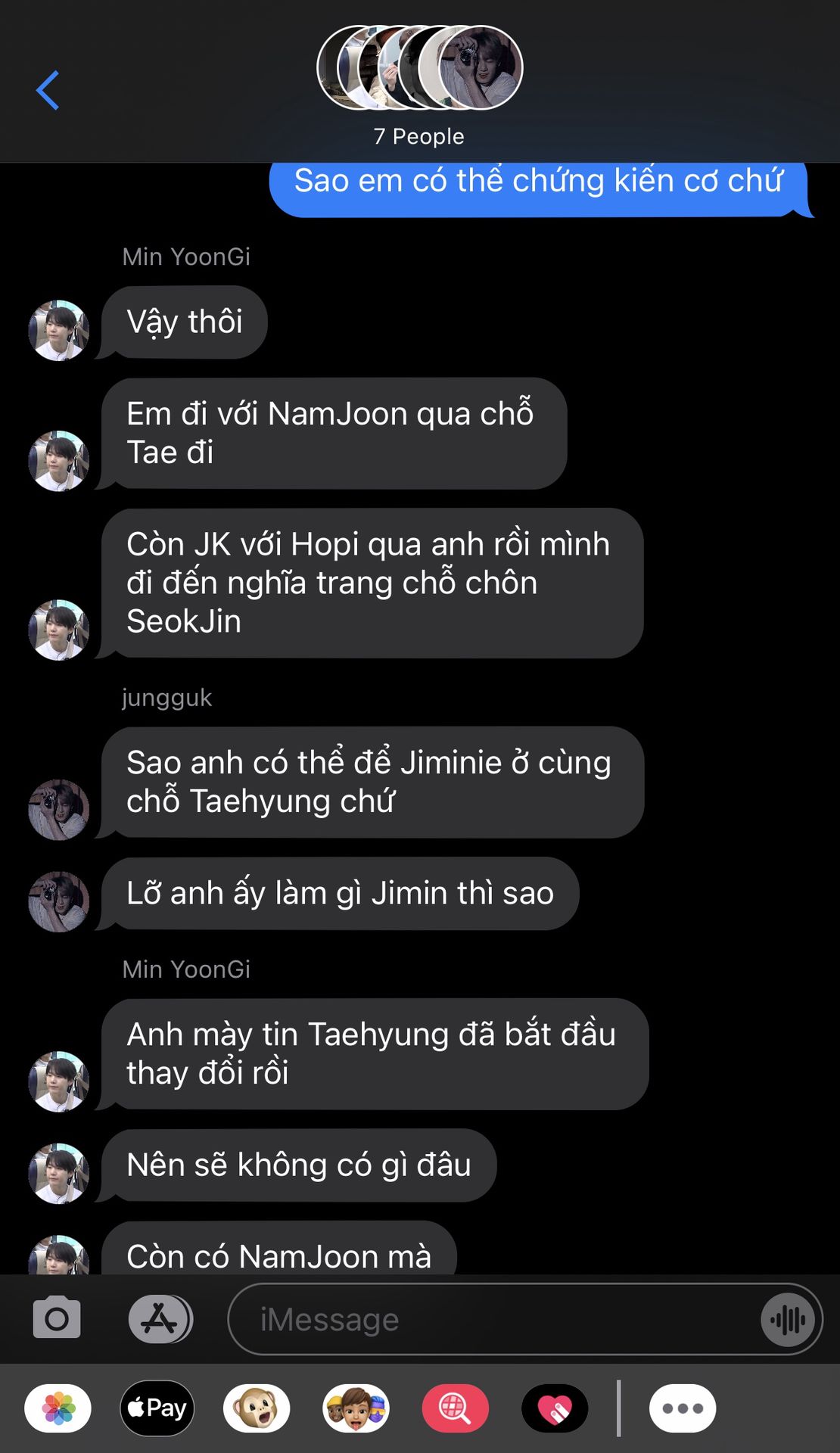The height and width of the screenshot is (1453, 840).
Task: Open the #images search app
Action: 455,1408
